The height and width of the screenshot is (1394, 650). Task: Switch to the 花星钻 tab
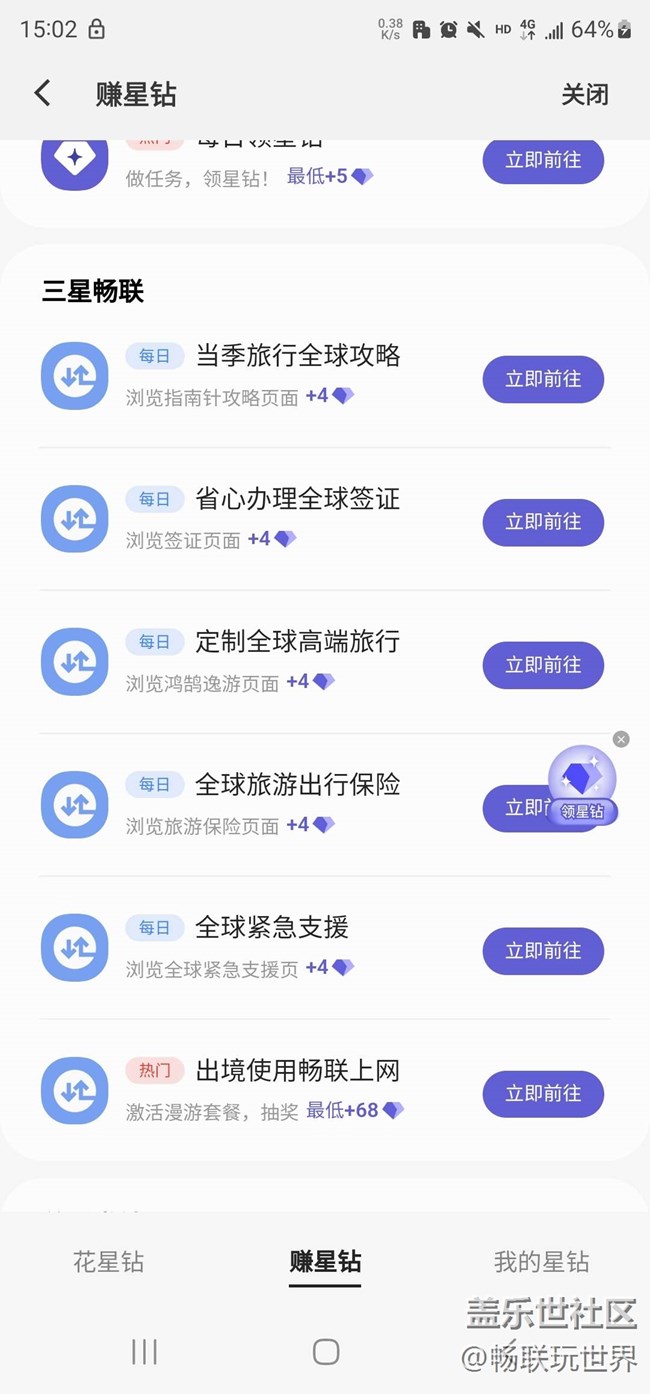coord(109,1262)
